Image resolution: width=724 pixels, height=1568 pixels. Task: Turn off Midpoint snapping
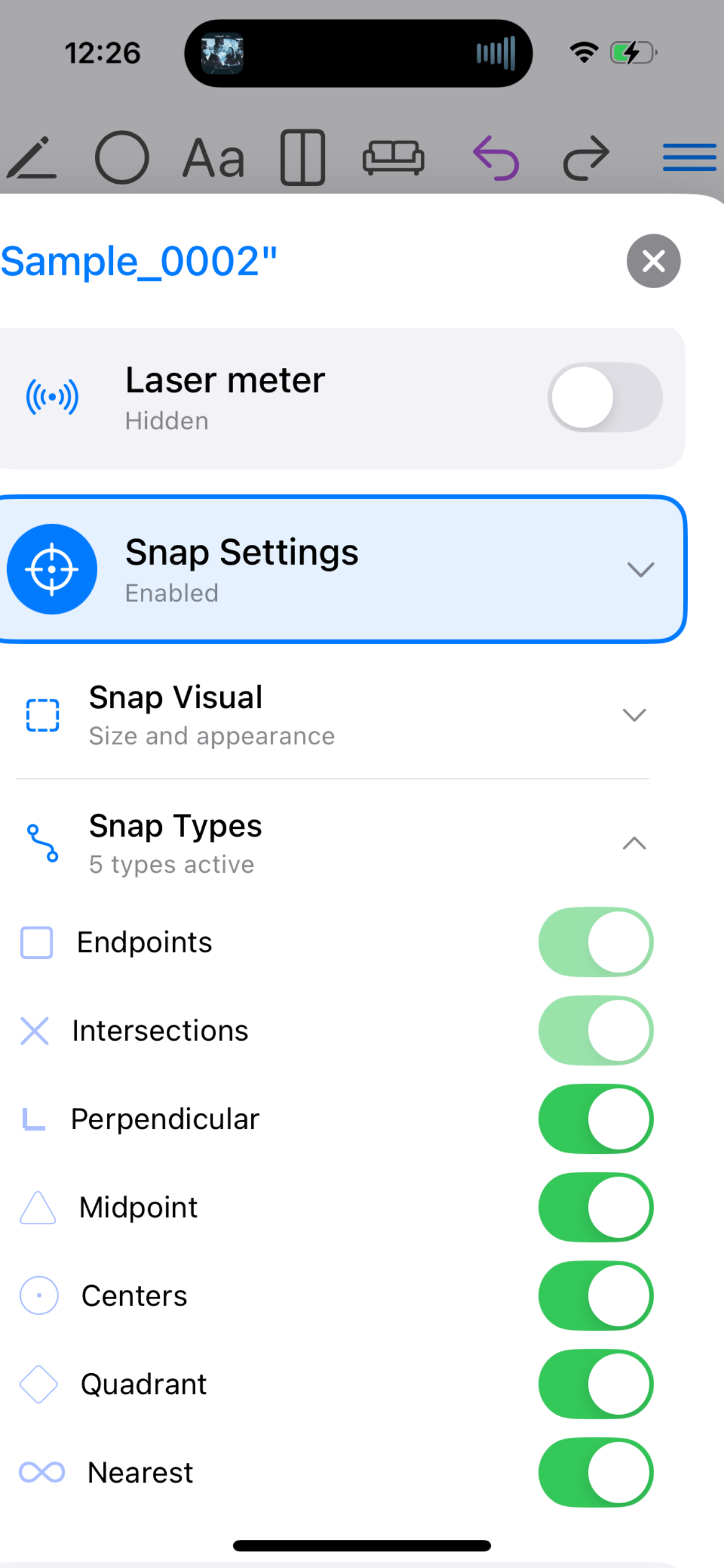pos(596,1207)
